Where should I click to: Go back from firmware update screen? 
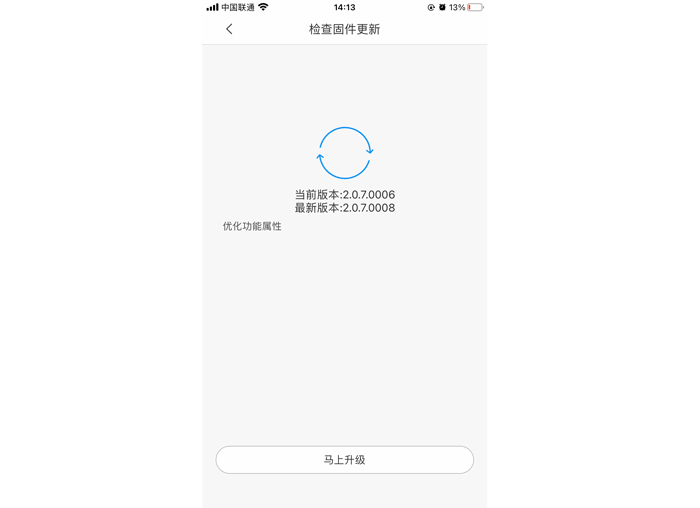click(x=229, y=30)
